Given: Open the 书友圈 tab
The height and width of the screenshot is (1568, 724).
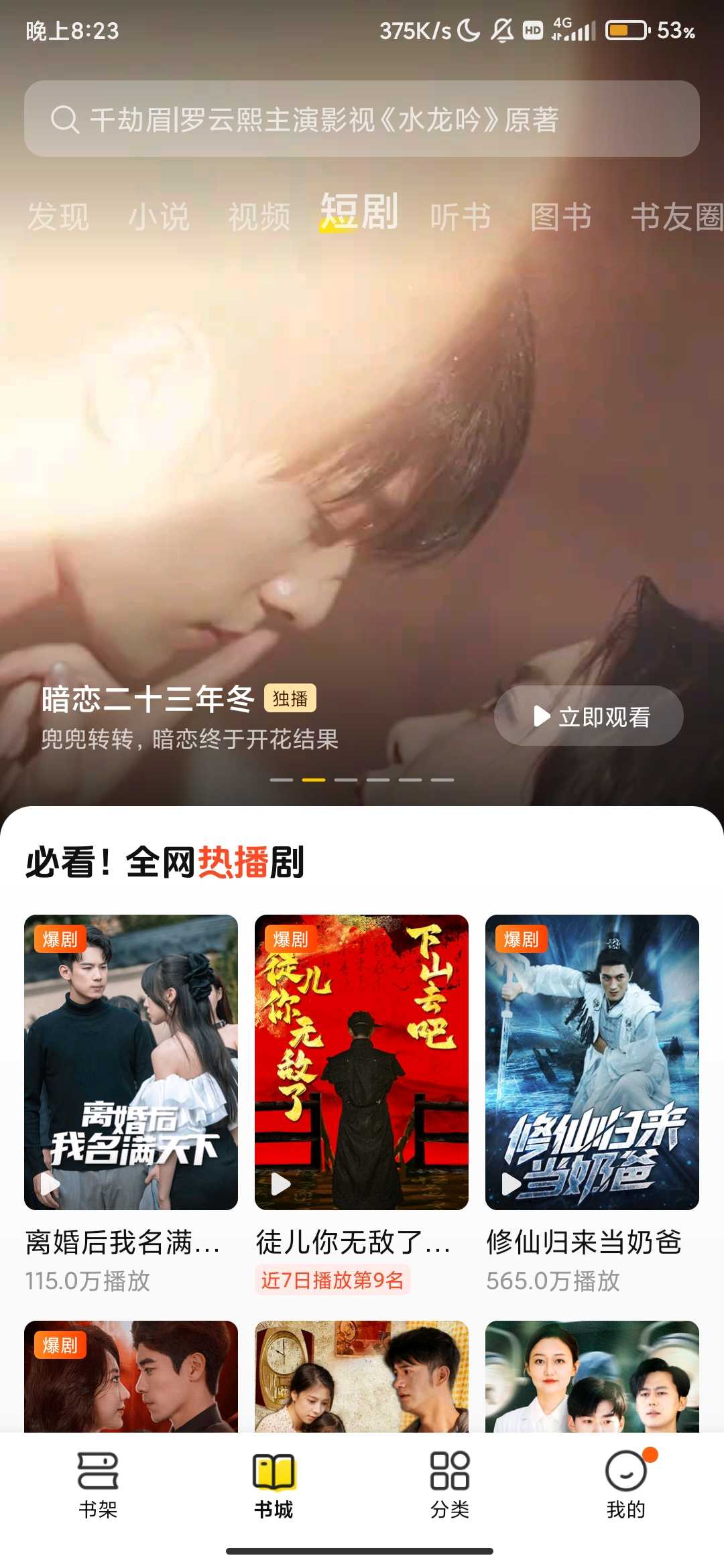Looking at the screenshot, I should pos(676,217).
